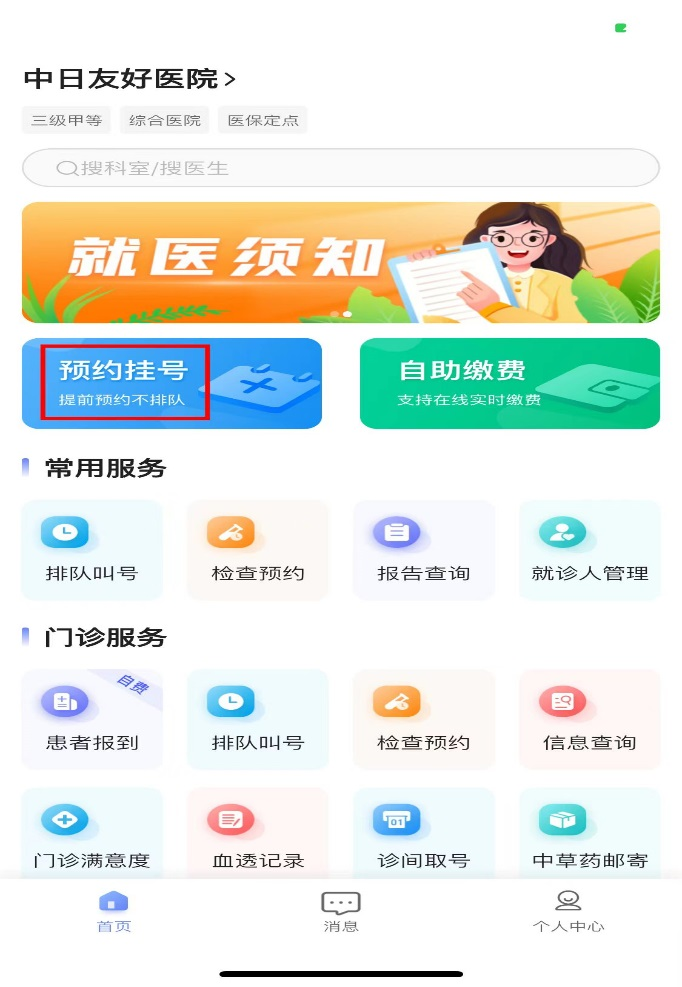682x987 pixels.
Task: Open 排队叫号 under 常用服务
Action: pyautogui.click(x=91, y=549)
